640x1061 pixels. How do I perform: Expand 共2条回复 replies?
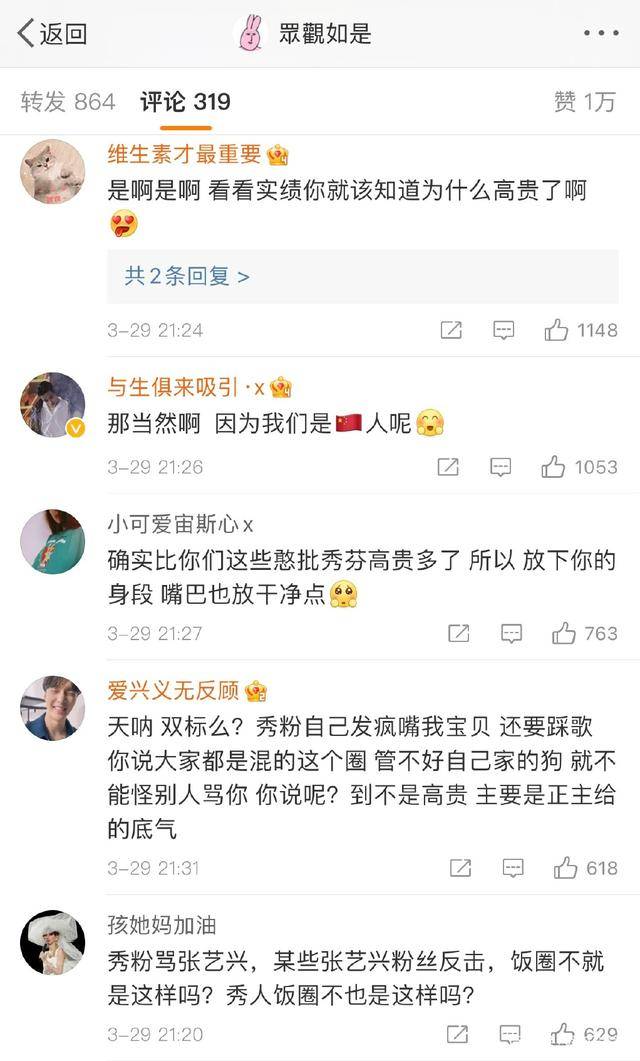(x=187, y=276)
